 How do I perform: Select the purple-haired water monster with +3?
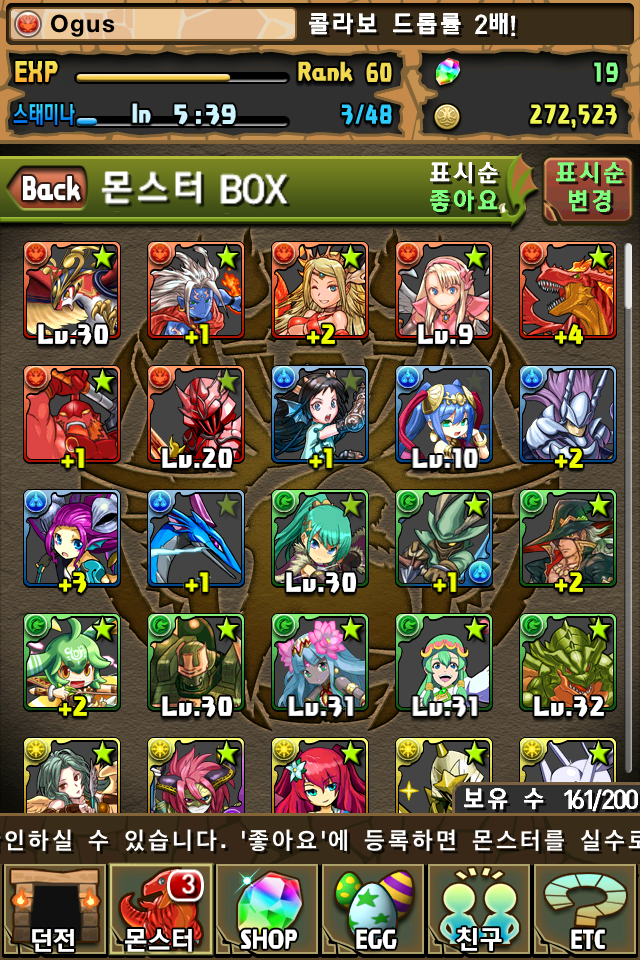click(x=71, y=538)
